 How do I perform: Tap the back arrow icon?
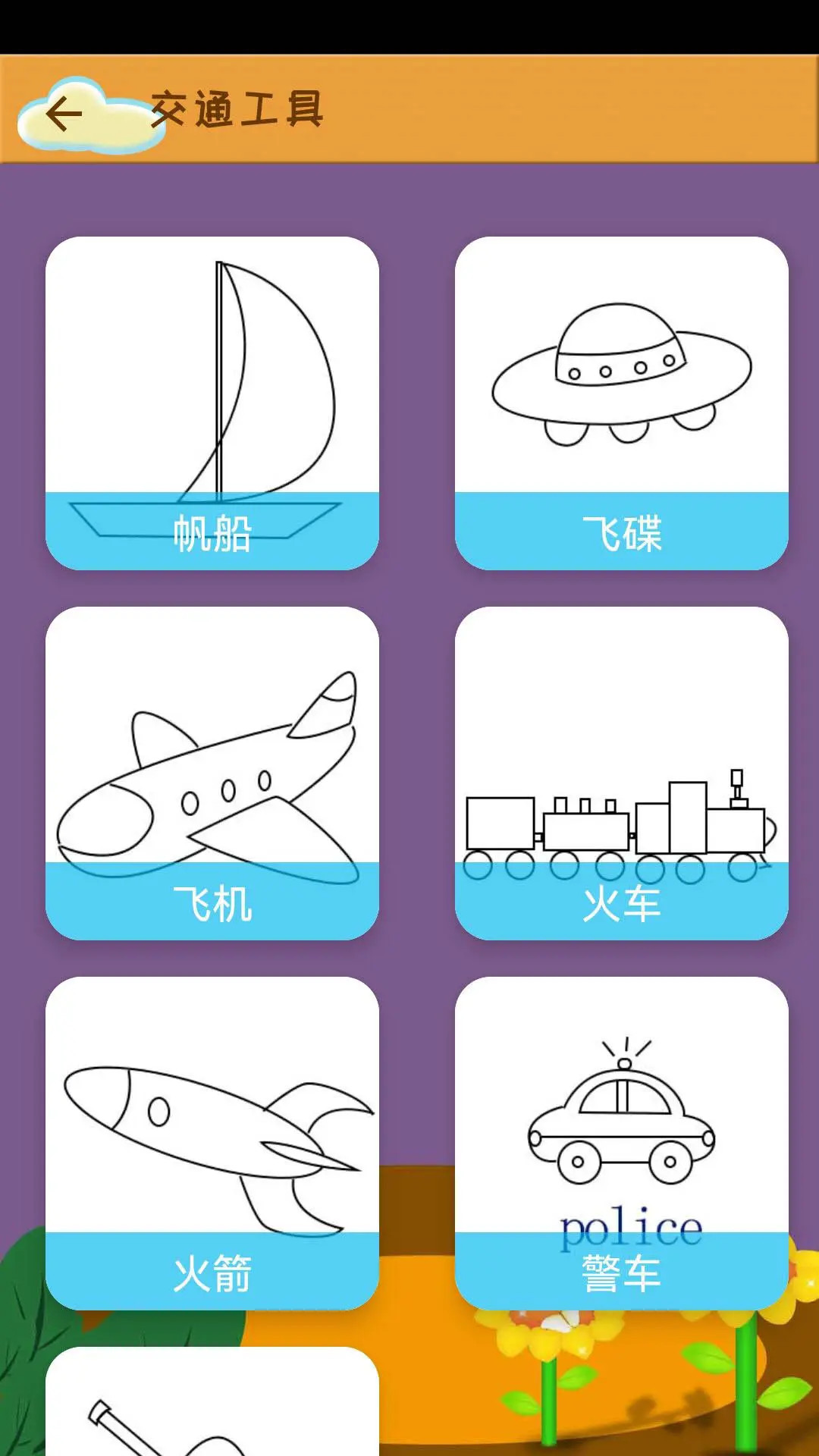click(x=64, y=114)
